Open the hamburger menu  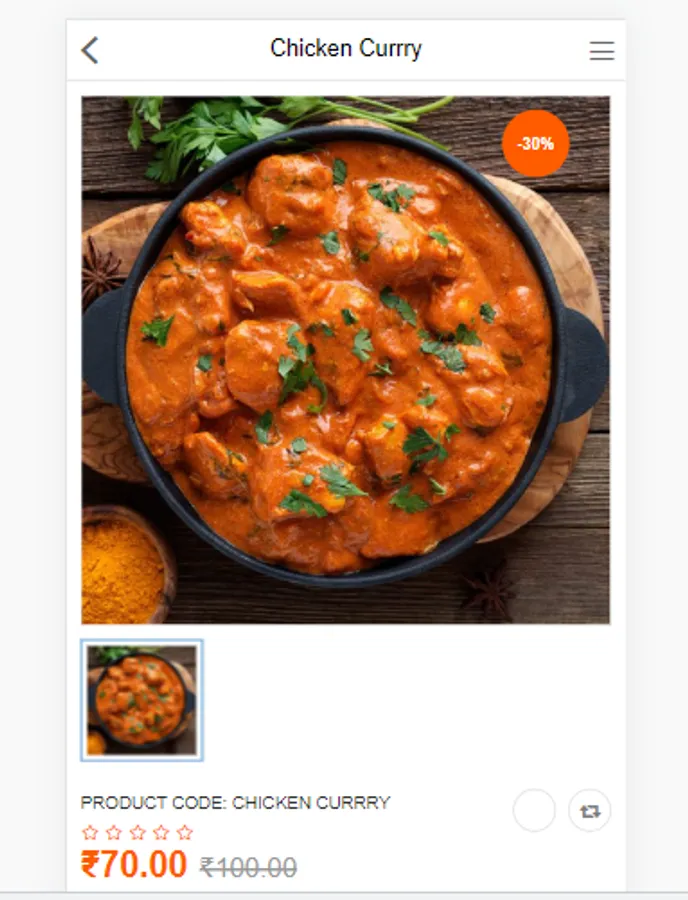(601, 51)
